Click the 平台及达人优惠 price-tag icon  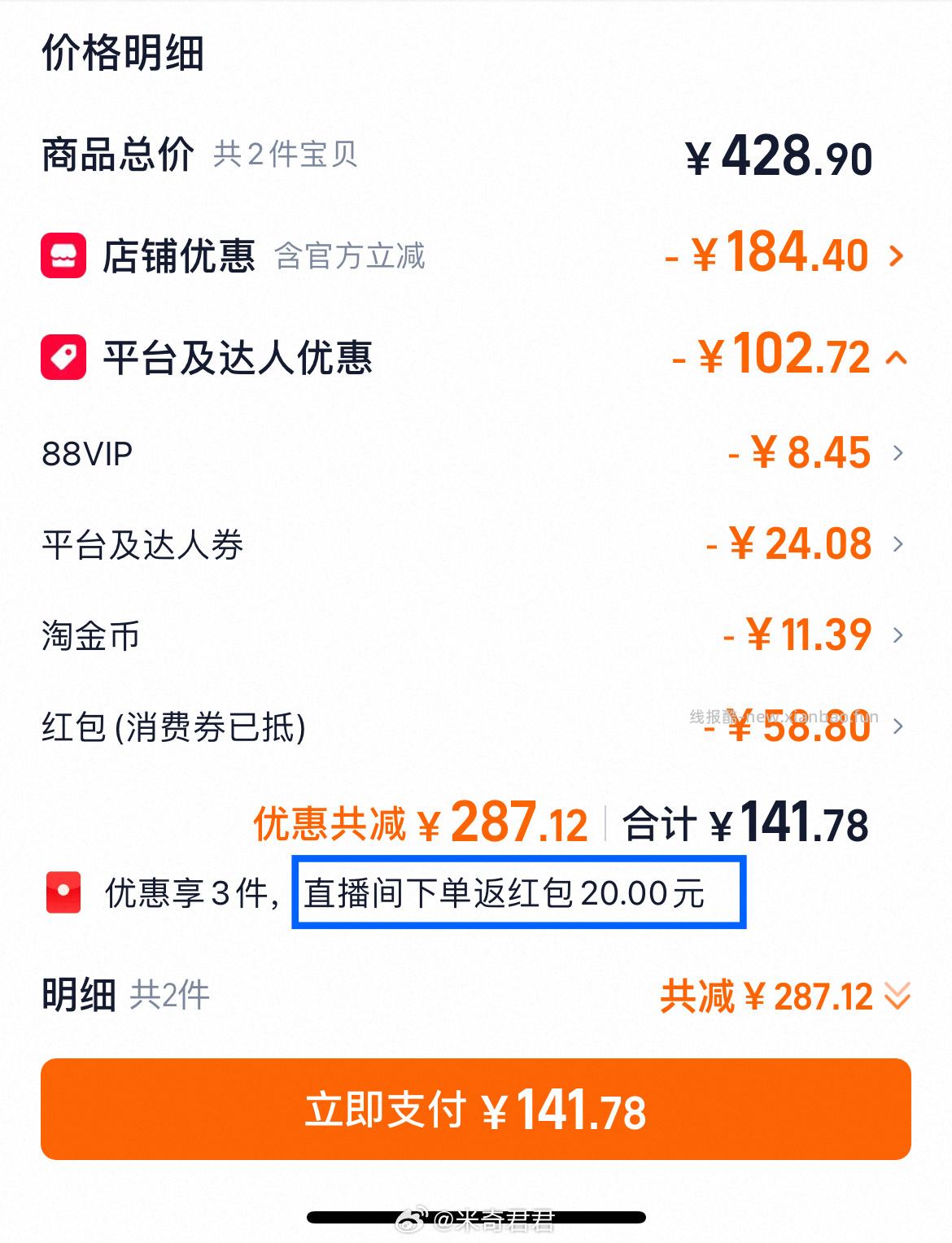62,355
